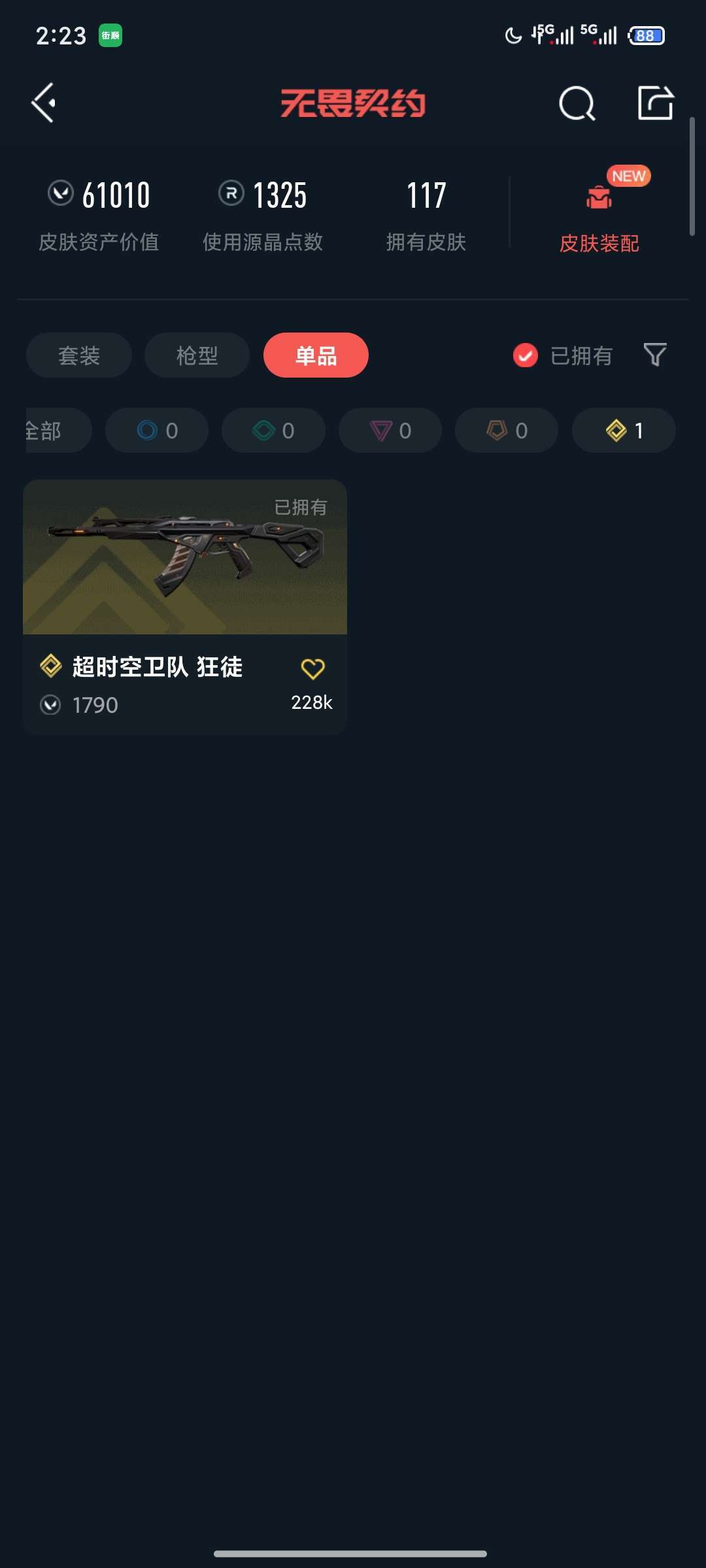Viewport: 706px width, 1568px height.
Task: Filter by the blue circle rarity chip
Action: (x=157, y=431)
